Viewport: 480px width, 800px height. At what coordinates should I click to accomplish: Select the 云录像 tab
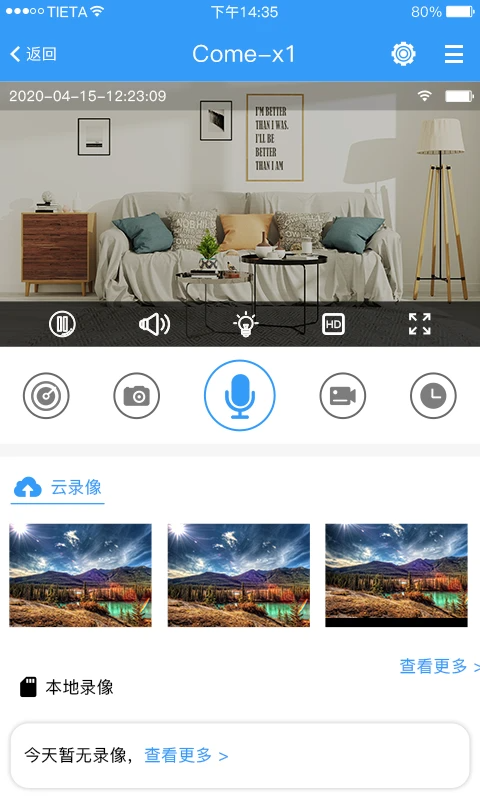(x=58, y=488)
